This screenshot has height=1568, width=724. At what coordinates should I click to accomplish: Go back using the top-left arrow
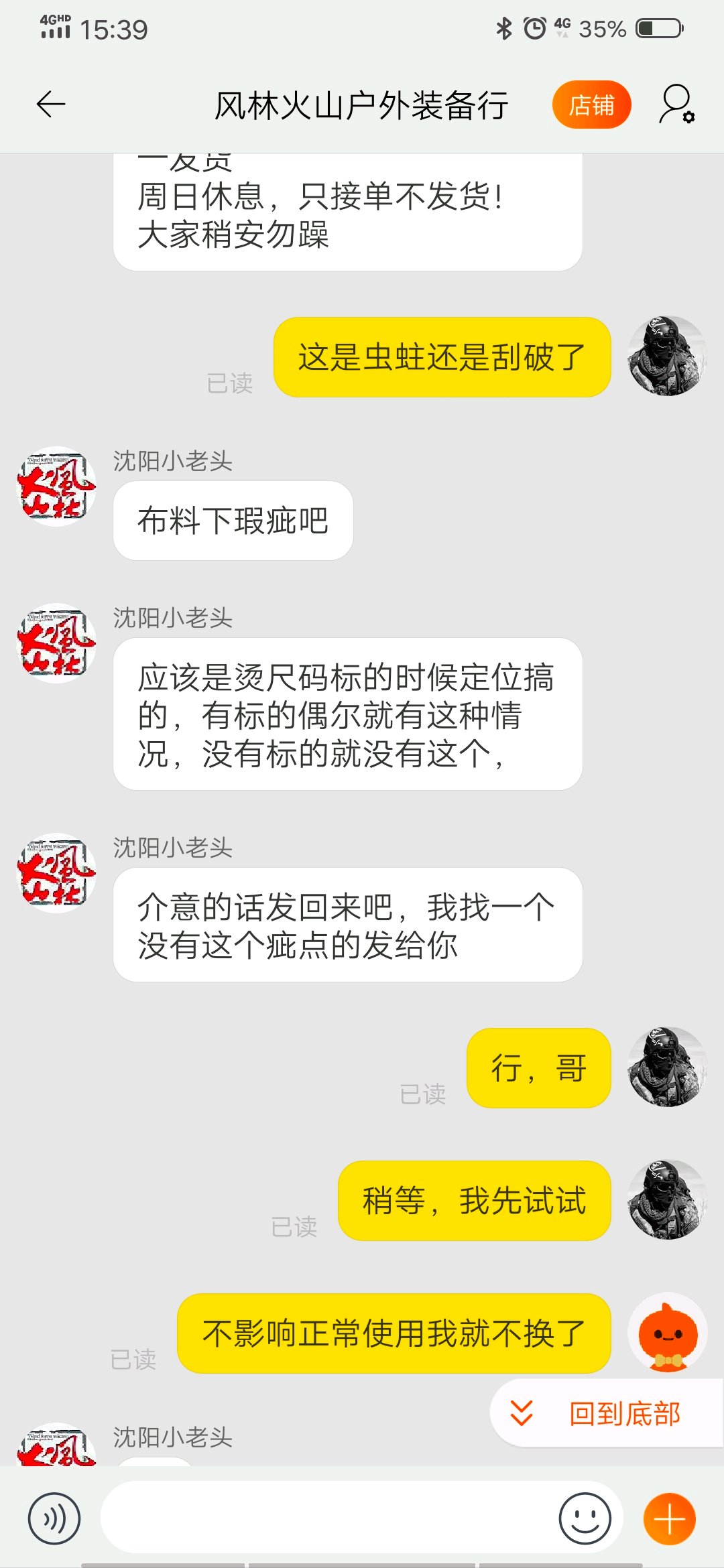pos(51,105)
